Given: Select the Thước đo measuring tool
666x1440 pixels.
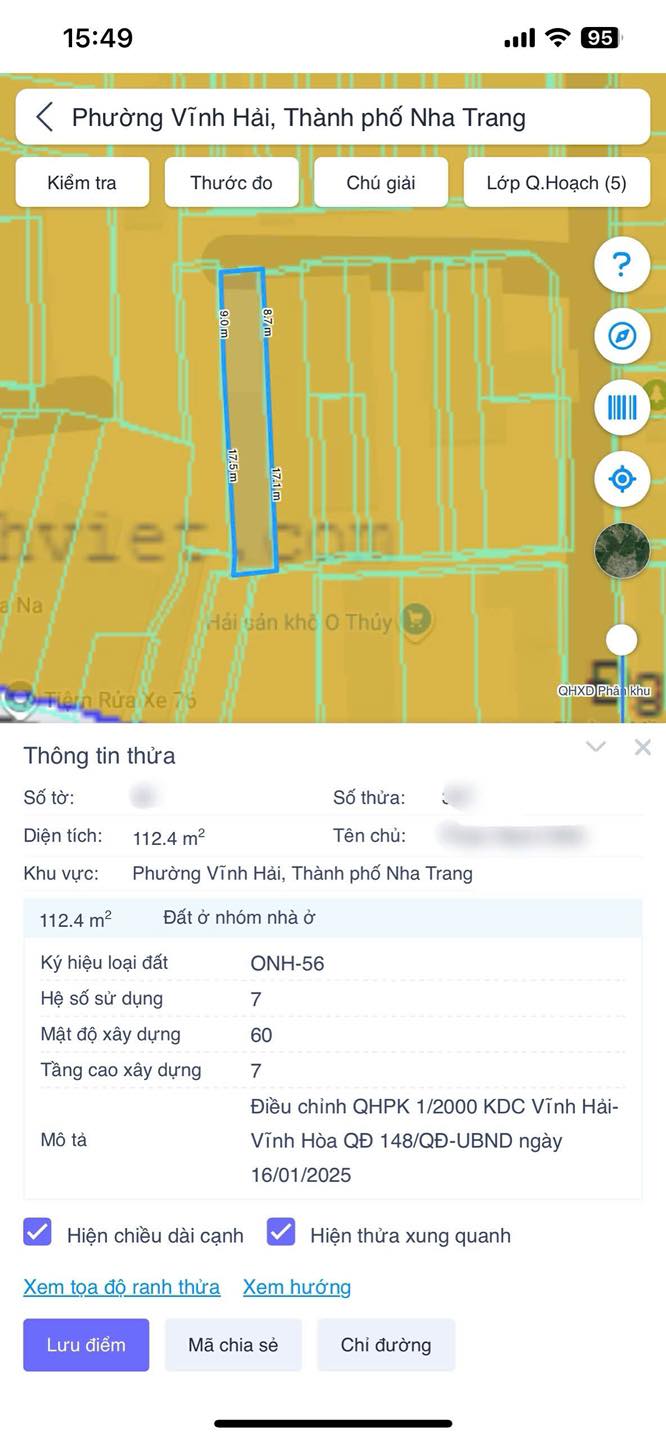Looking at the screenshot, I should [231, 183].
